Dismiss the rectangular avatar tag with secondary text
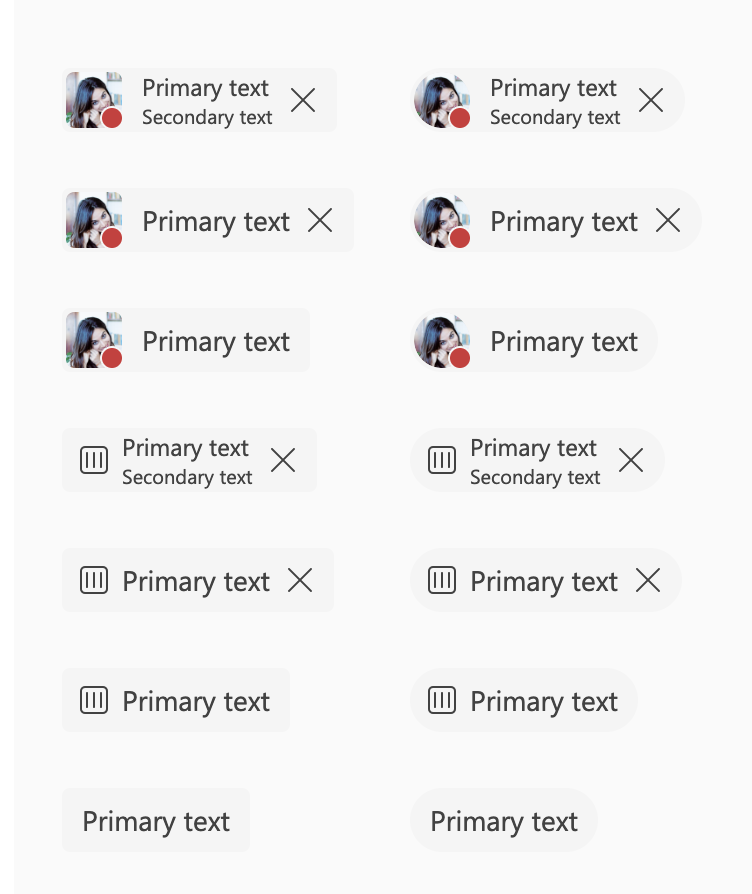The image size is (752, 894). tap(303, 100)
